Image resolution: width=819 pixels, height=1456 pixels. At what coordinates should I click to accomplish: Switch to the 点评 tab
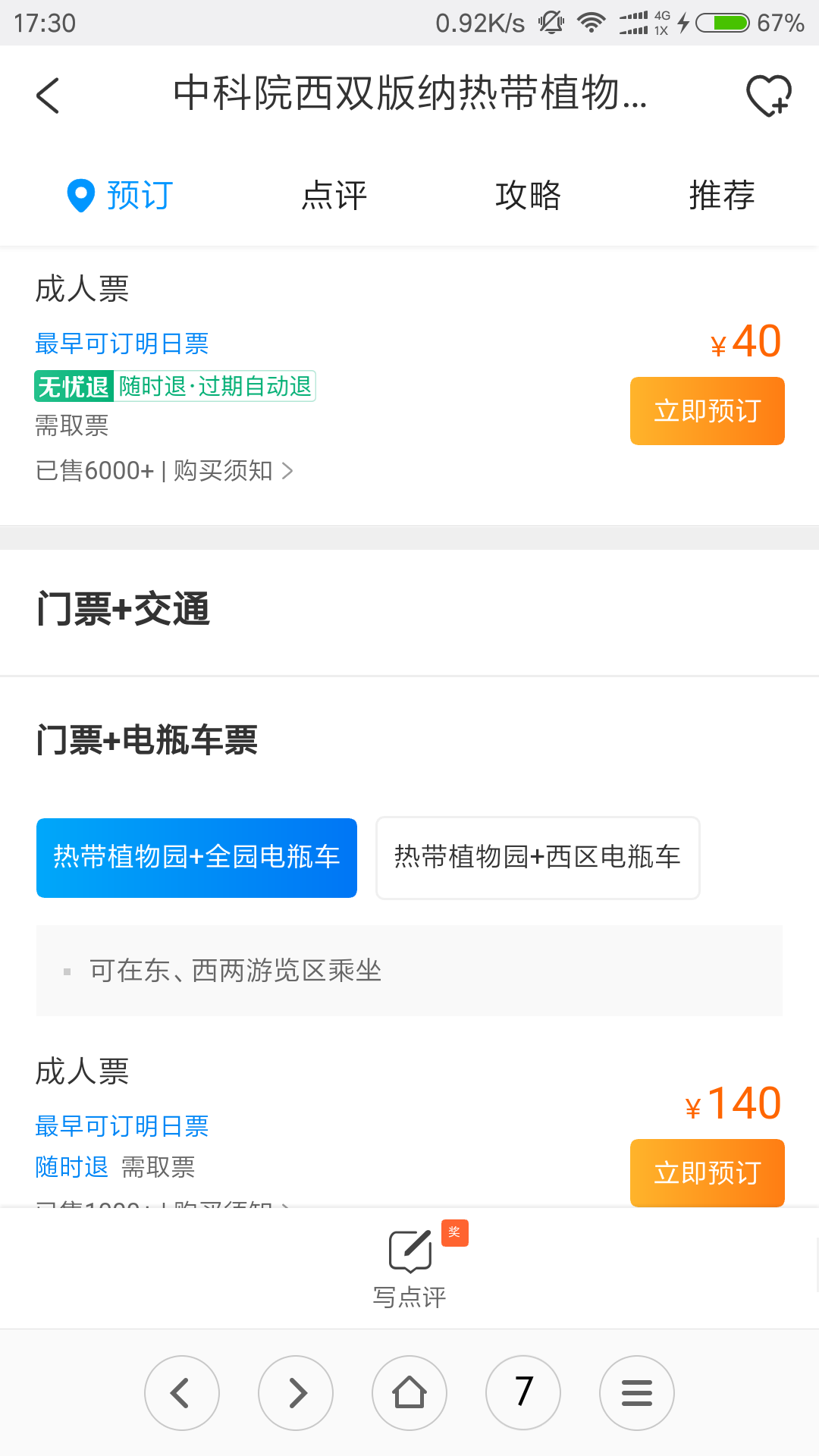pos(334,196)
